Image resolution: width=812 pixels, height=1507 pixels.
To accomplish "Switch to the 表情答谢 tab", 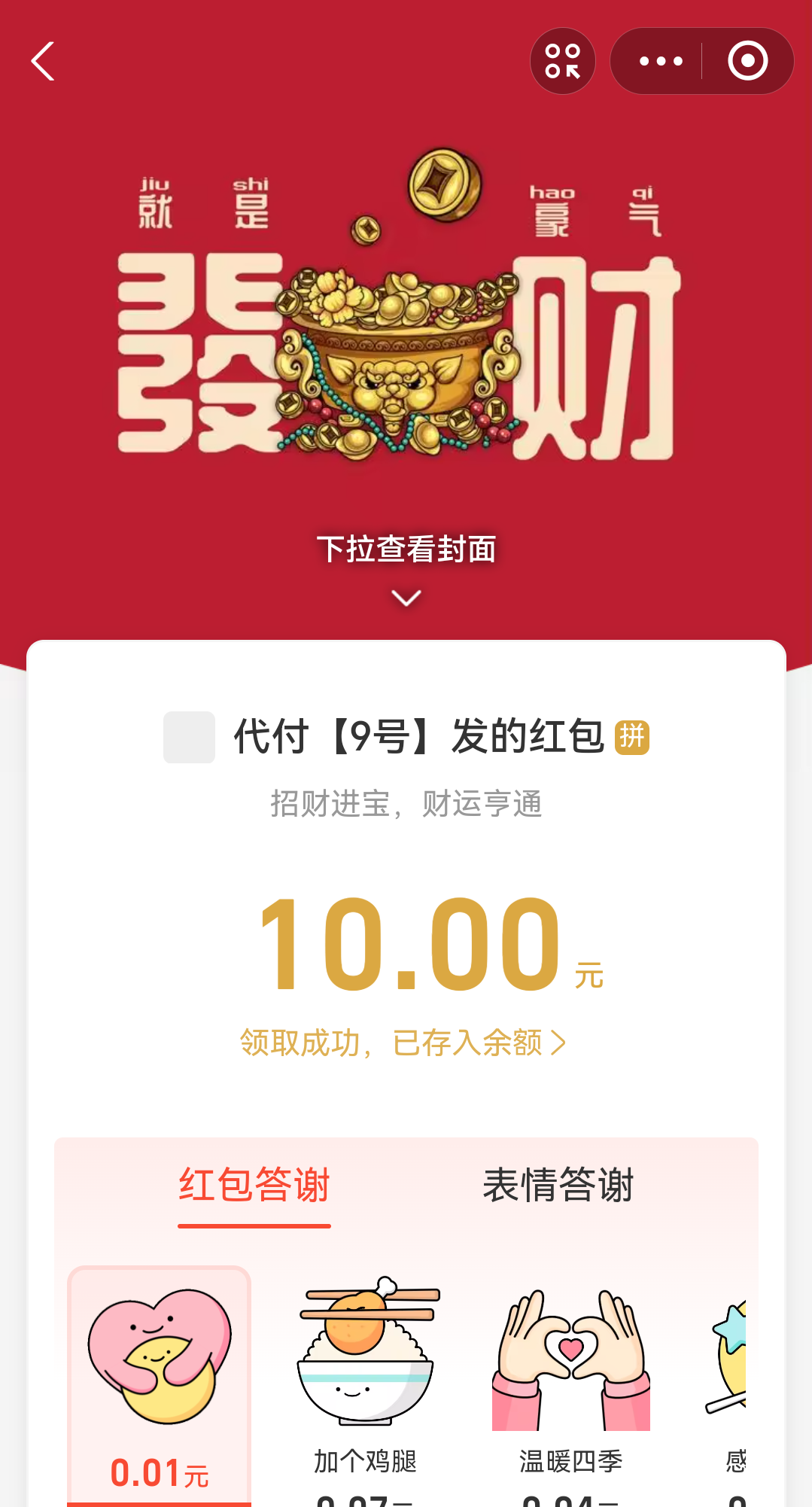I will 558,1185.
